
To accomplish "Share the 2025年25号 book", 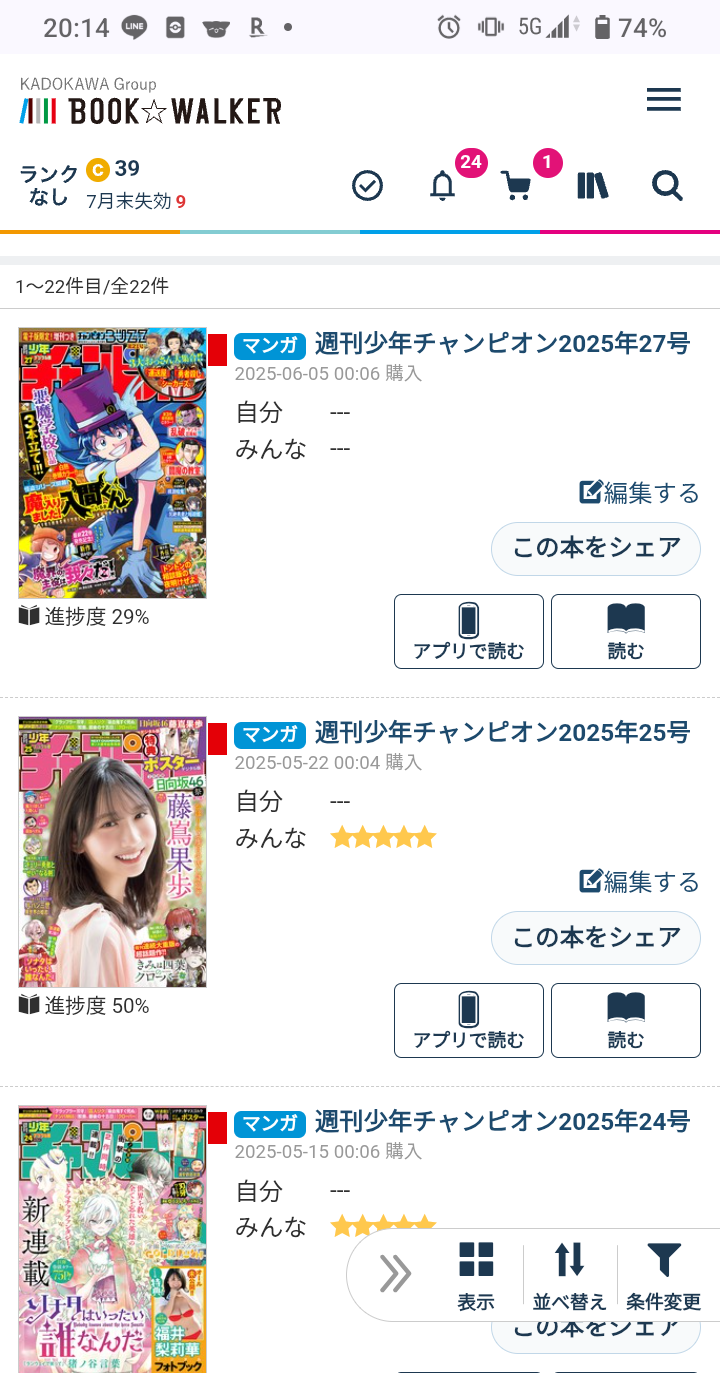I will tap(596, 937).
